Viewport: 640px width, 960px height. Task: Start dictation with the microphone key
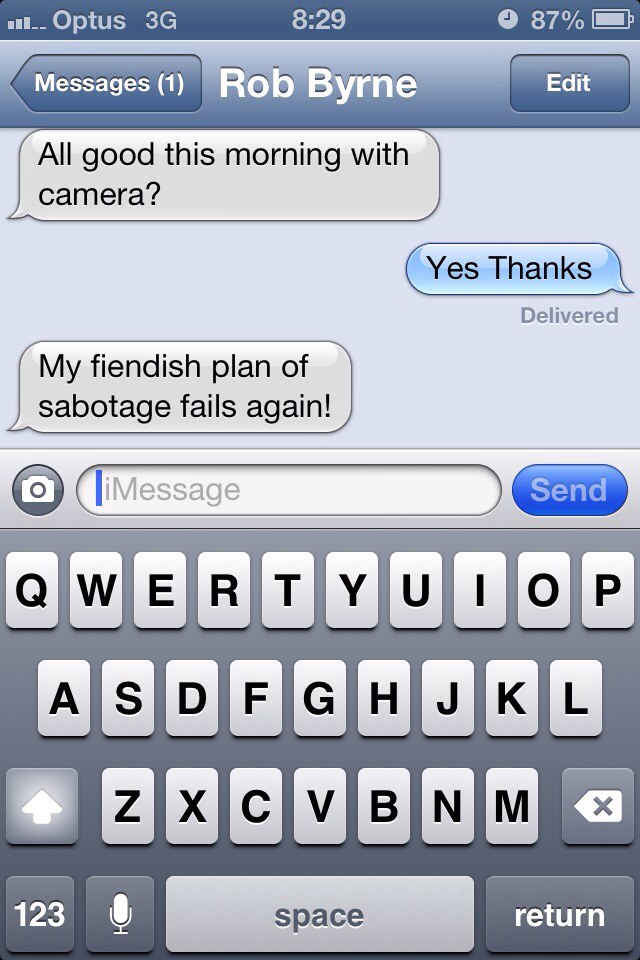pyautogui.click(x=120, y=914)
